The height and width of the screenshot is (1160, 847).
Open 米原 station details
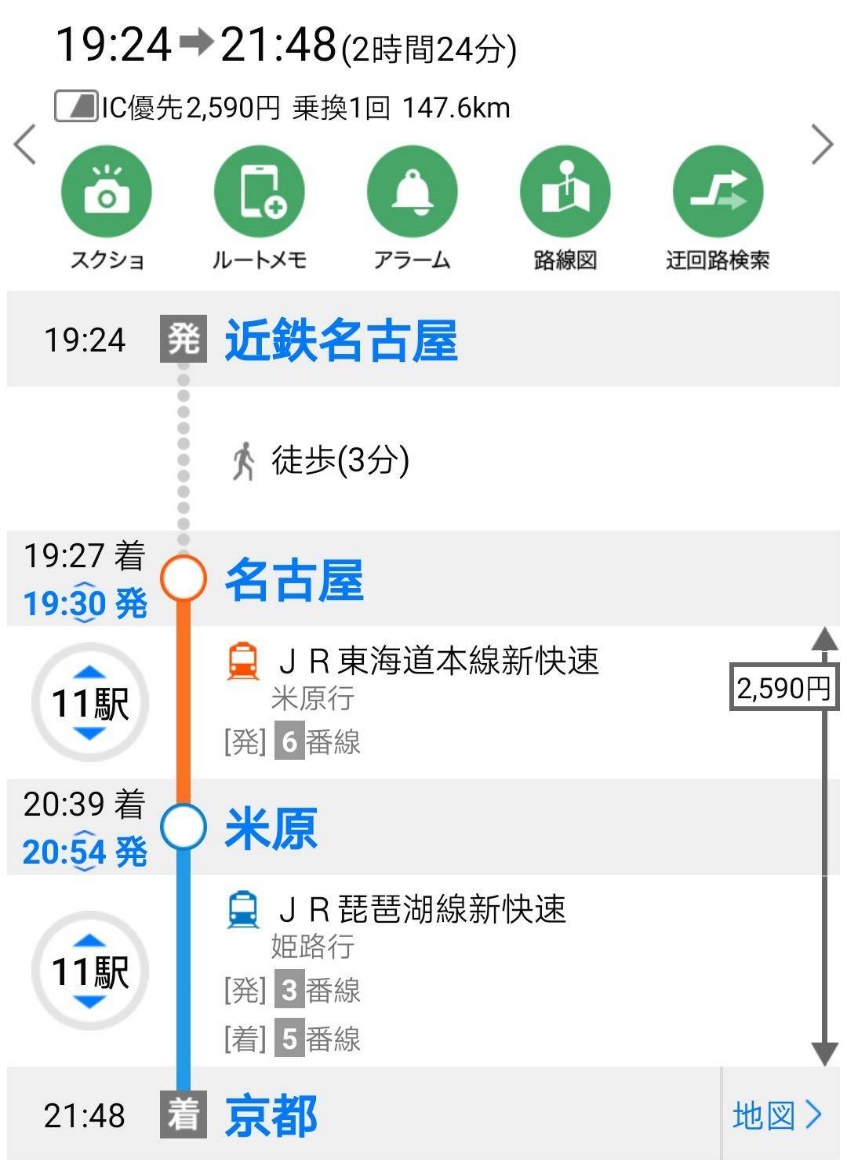click(x=271, y=829)
